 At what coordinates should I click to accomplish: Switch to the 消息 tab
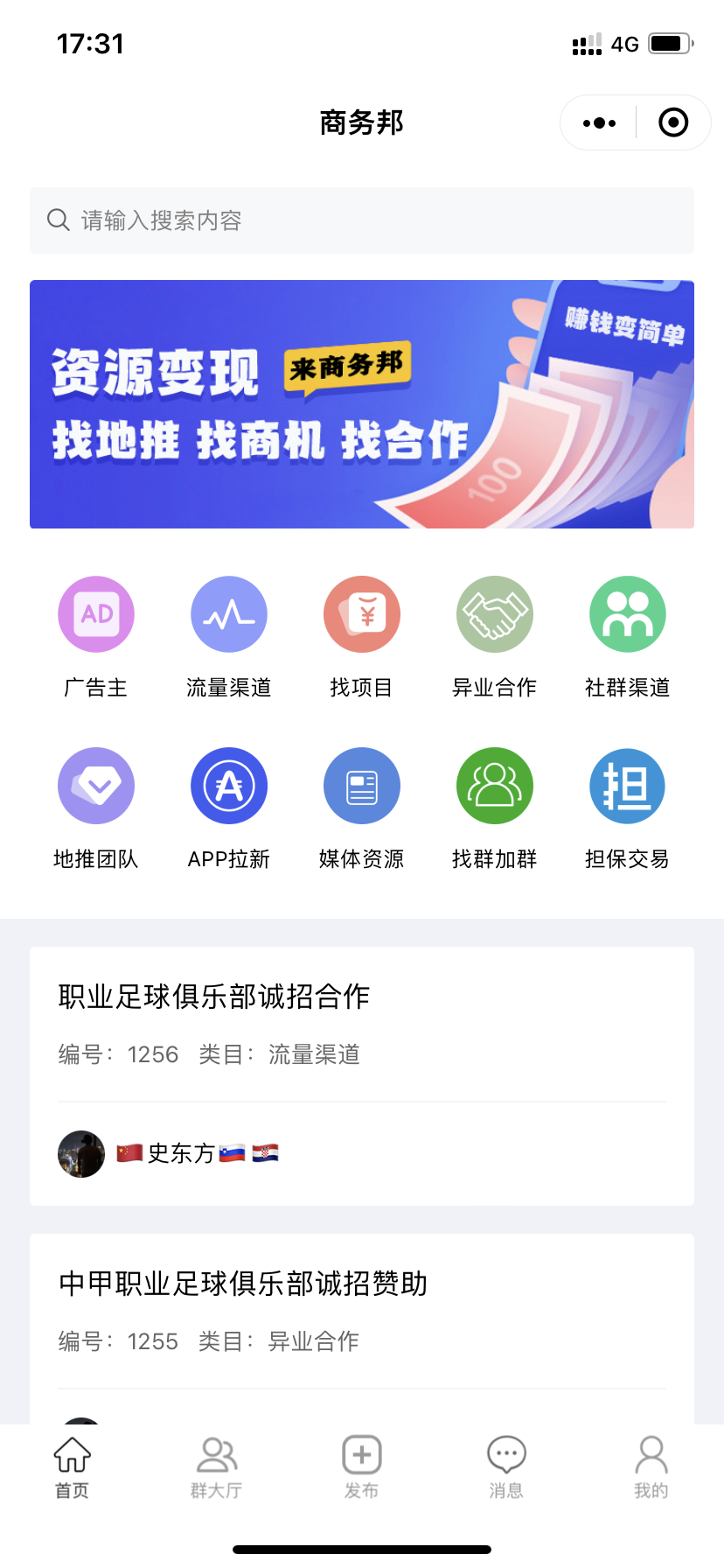tap(506, 1467)
